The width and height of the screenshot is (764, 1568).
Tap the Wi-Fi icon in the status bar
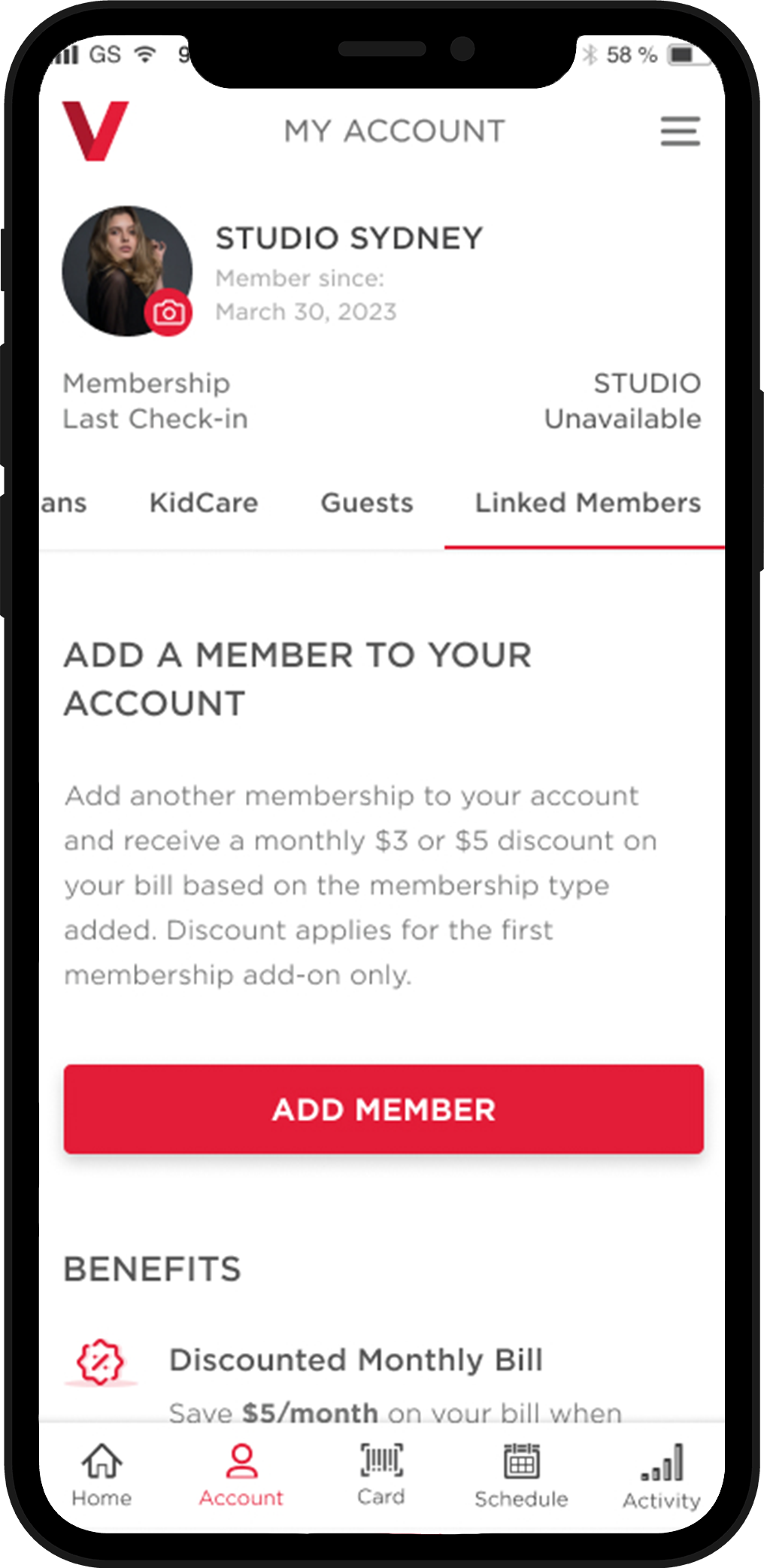pyautogui.click(x=144, y=53)
